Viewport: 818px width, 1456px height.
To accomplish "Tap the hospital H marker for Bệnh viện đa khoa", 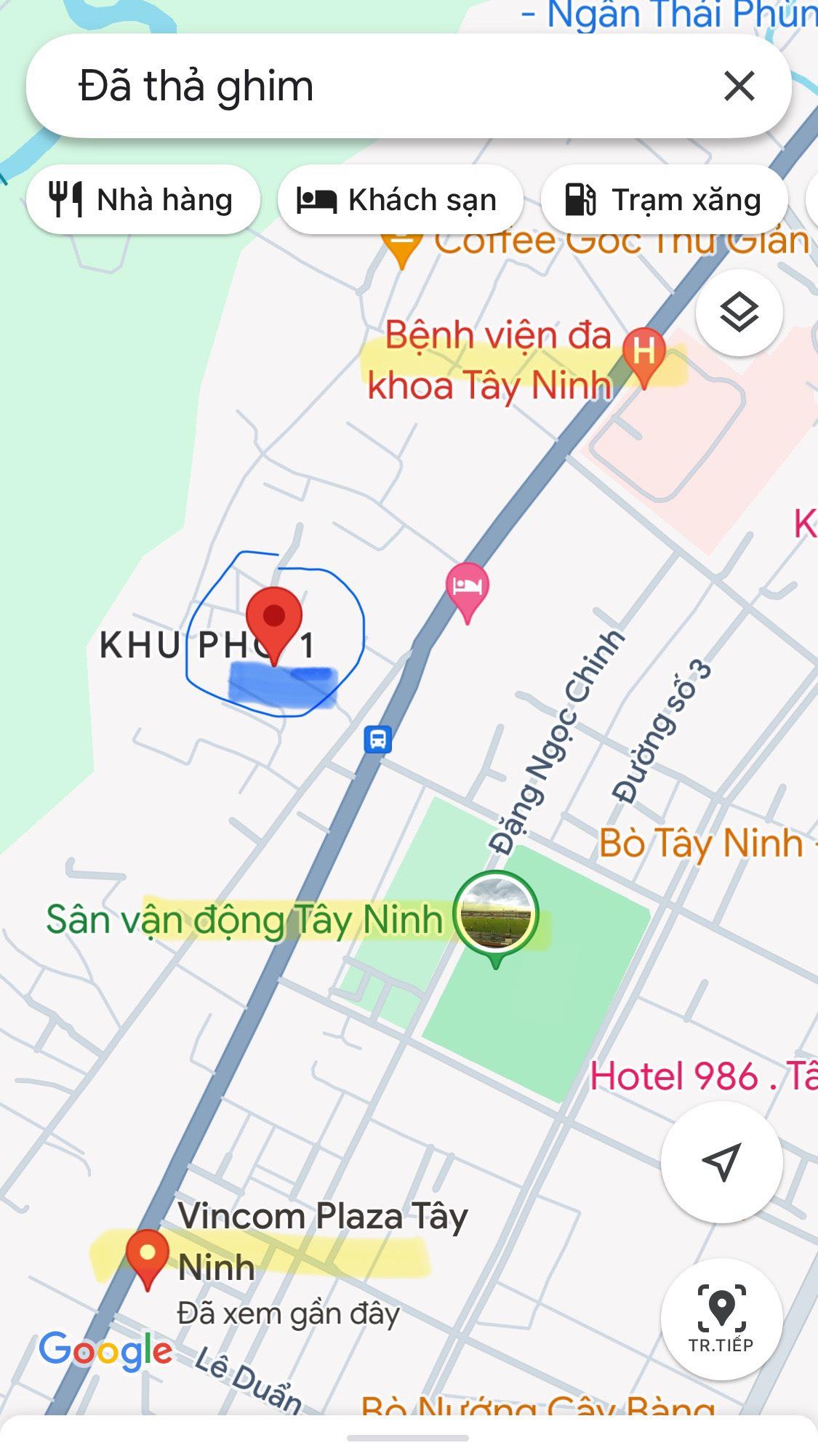I will point(641,351).
